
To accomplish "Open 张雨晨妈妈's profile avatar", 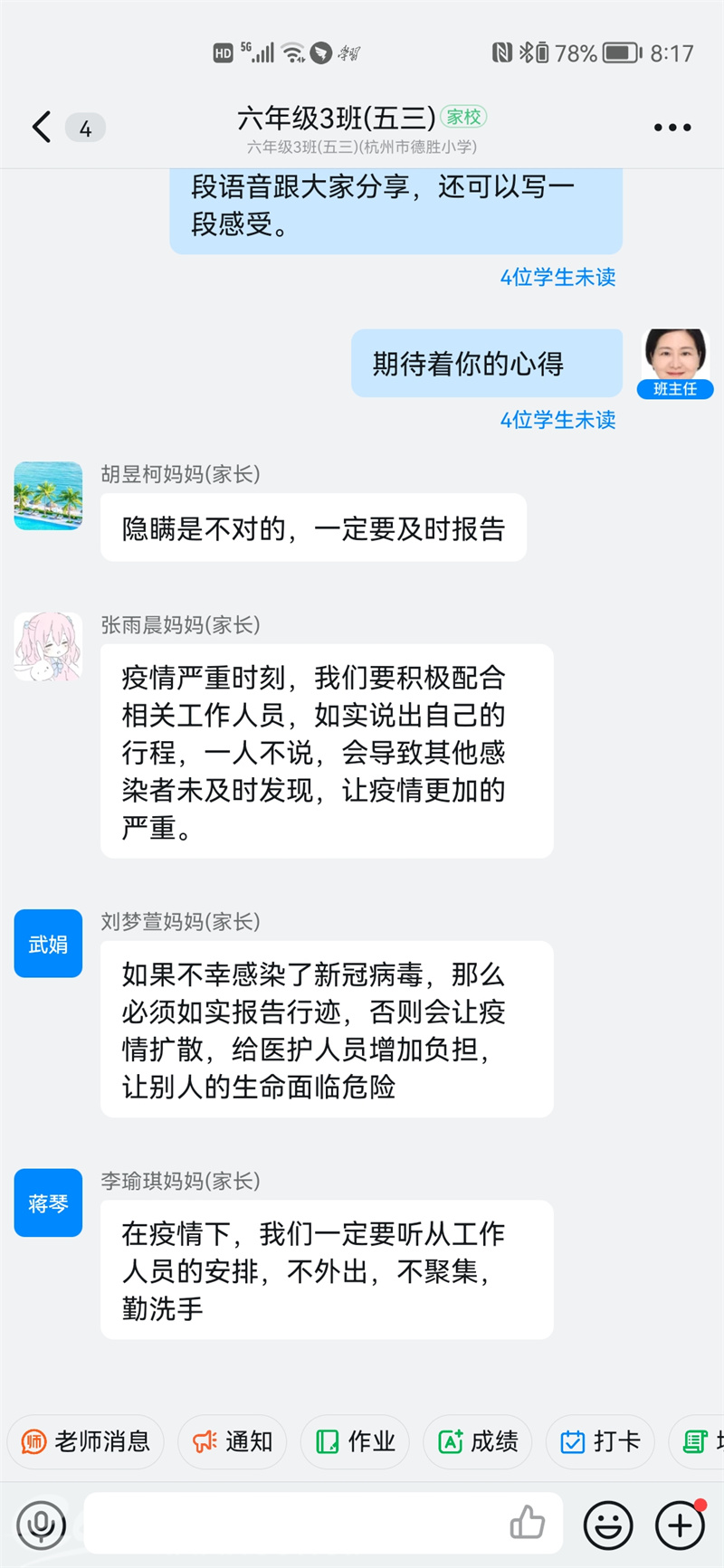I will click(49, 647).
